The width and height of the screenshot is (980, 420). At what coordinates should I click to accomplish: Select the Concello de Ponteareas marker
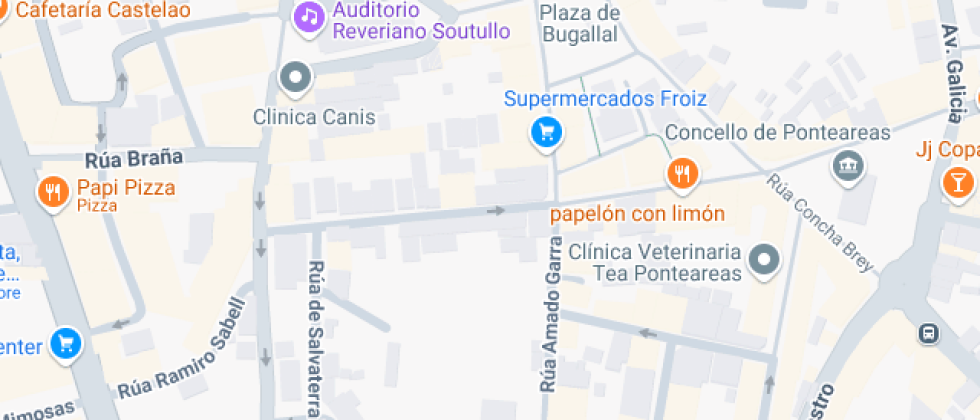pyautogui.click(x=848, y=166)
